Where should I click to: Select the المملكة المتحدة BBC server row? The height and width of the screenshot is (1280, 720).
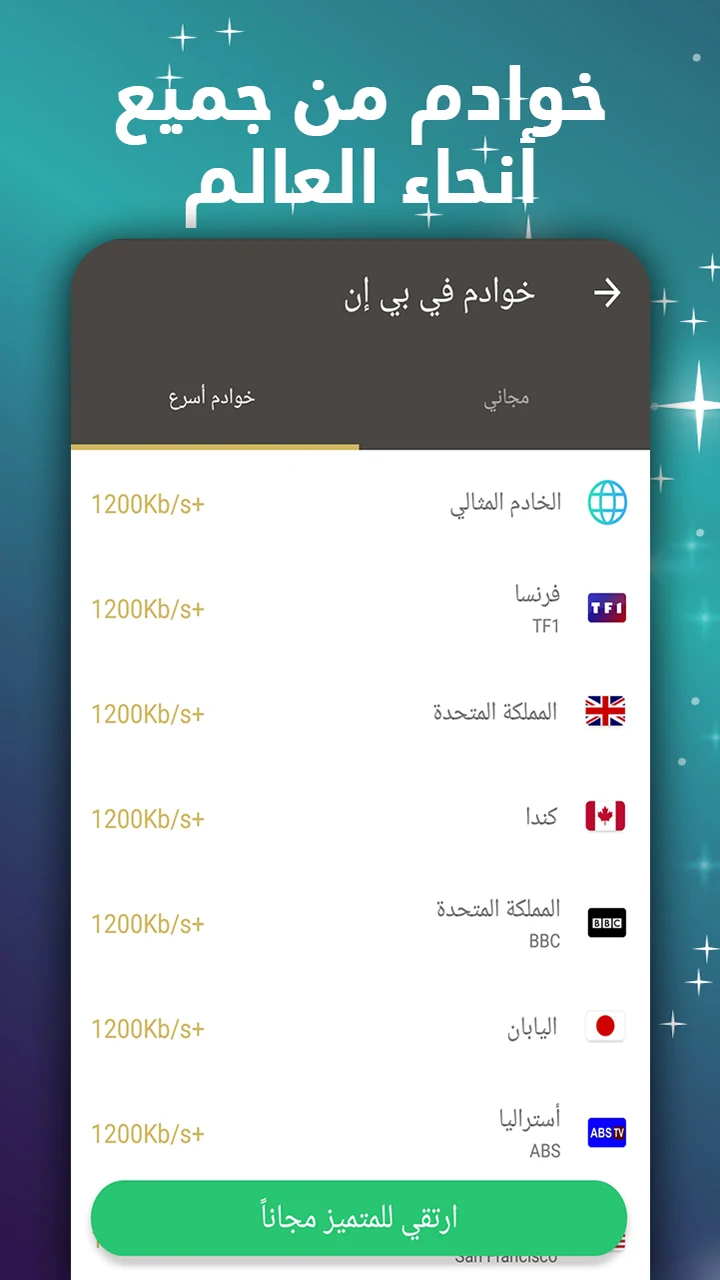click(x=360, y=923)
